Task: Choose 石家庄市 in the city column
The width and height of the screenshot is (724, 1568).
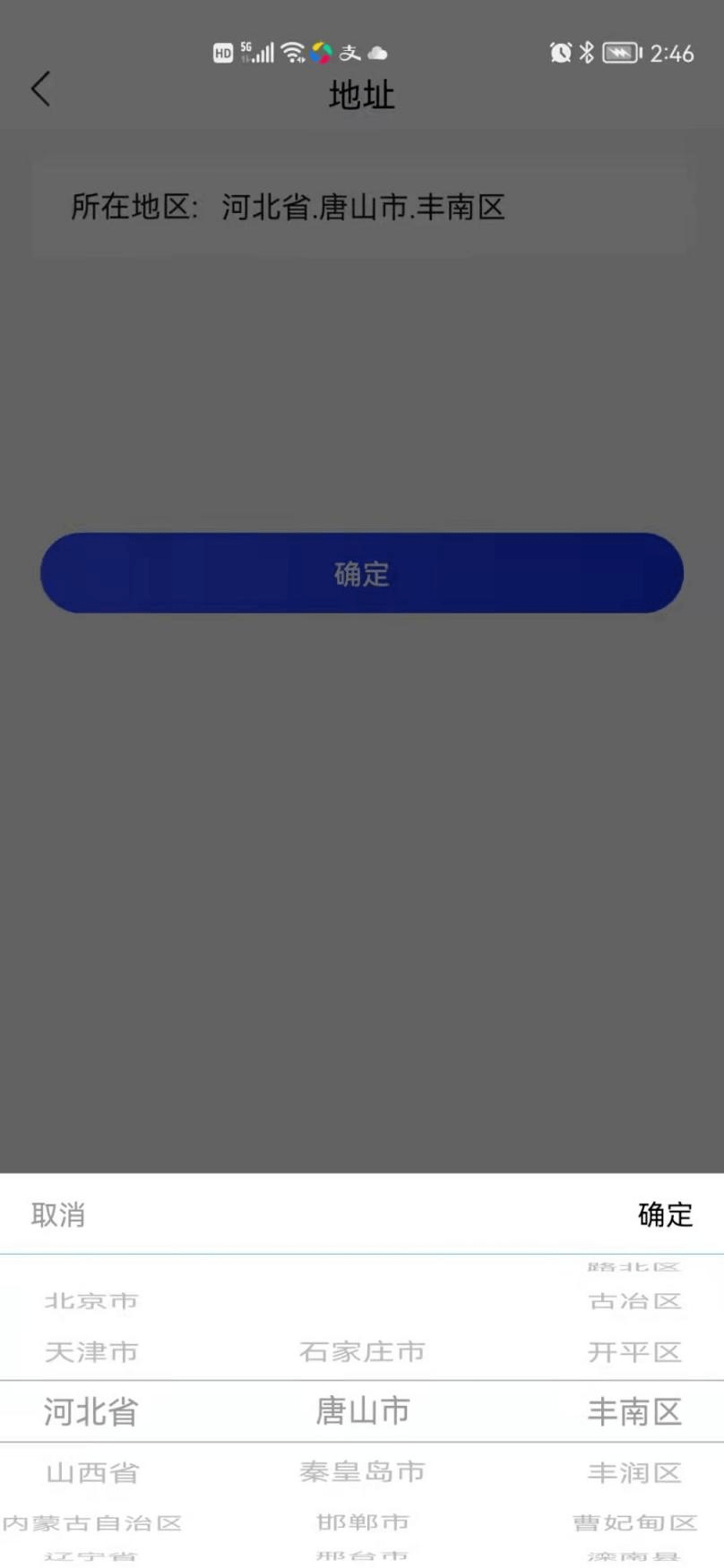Action: pyautogui.click(x=362, y=1351)
